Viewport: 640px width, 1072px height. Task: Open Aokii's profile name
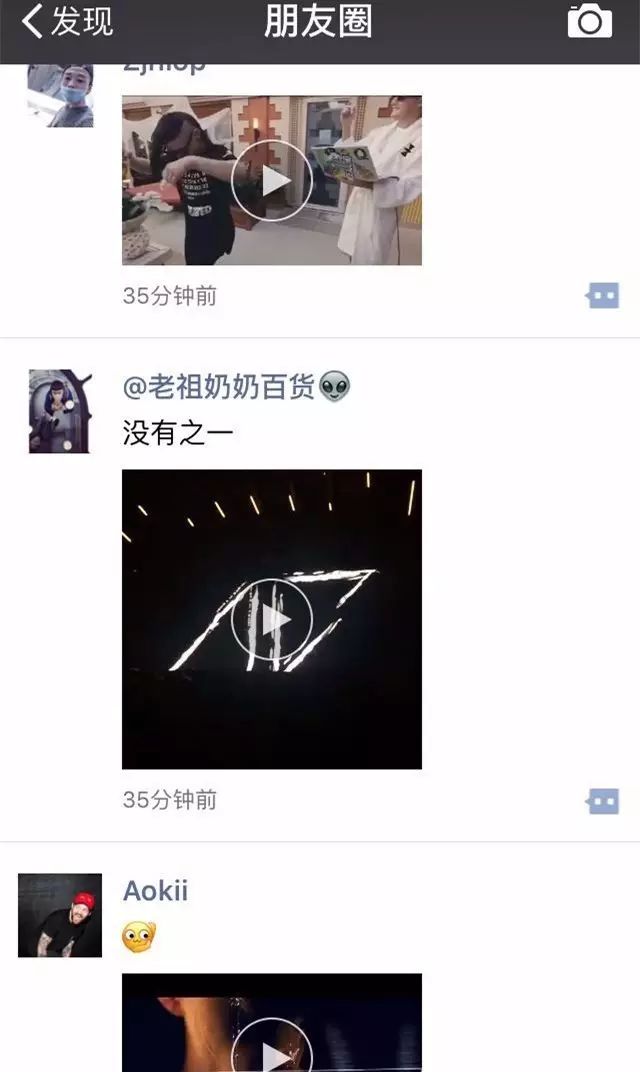coord(155,891)
